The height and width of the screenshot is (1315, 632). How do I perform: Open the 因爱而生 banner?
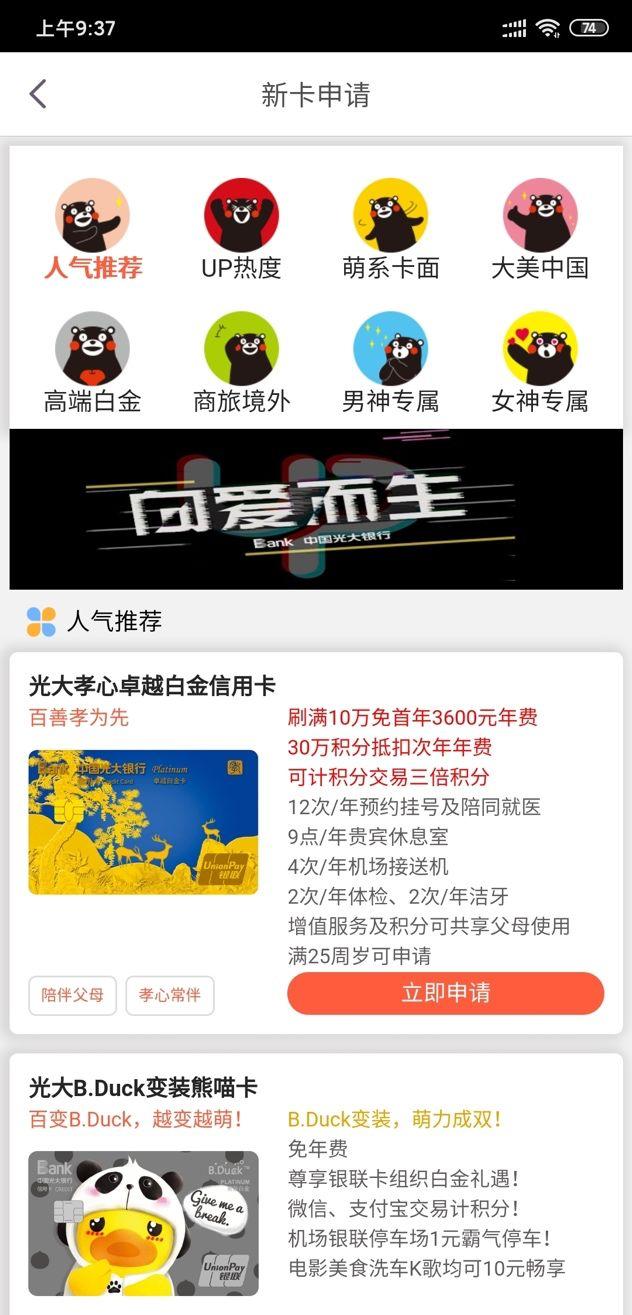click(x=316, y=509)
